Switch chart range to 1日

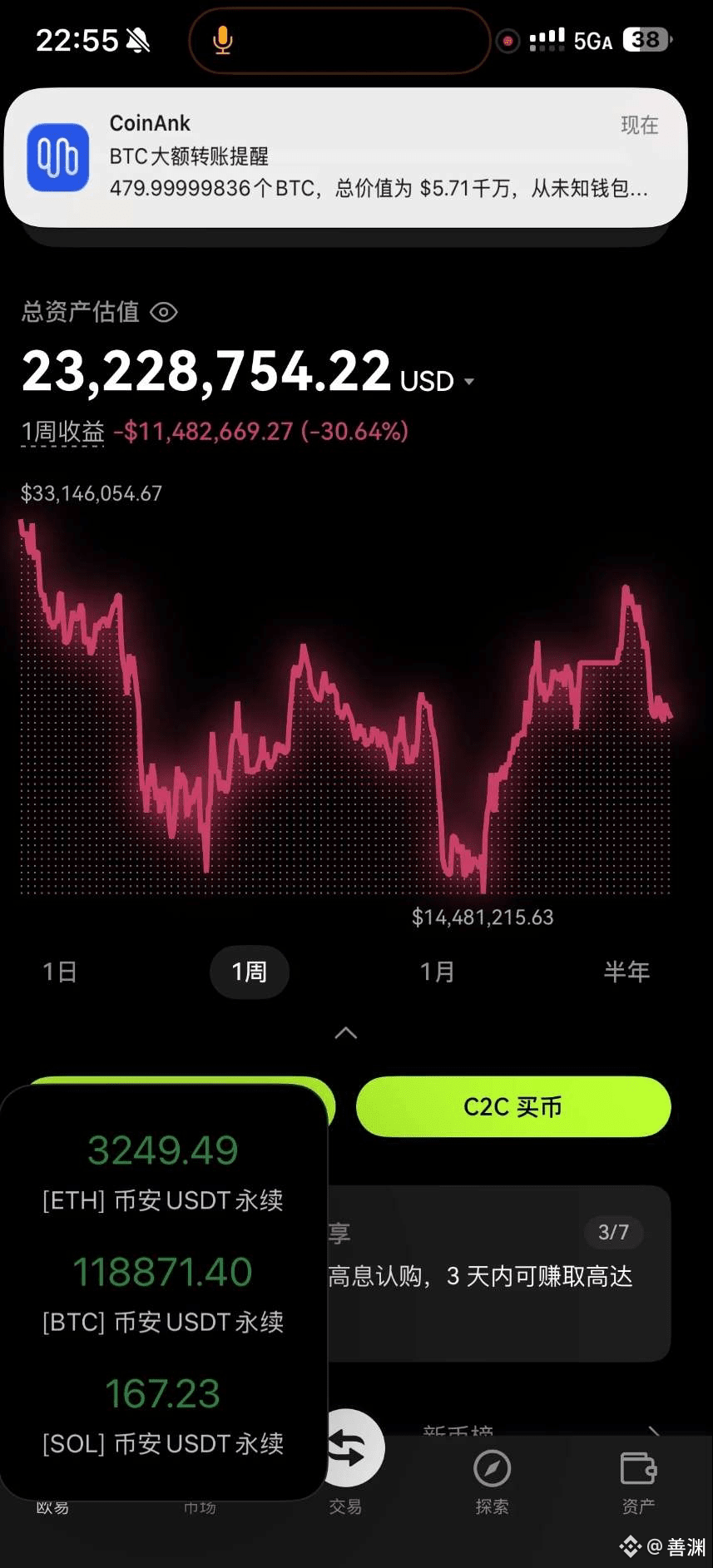[58, 972]
